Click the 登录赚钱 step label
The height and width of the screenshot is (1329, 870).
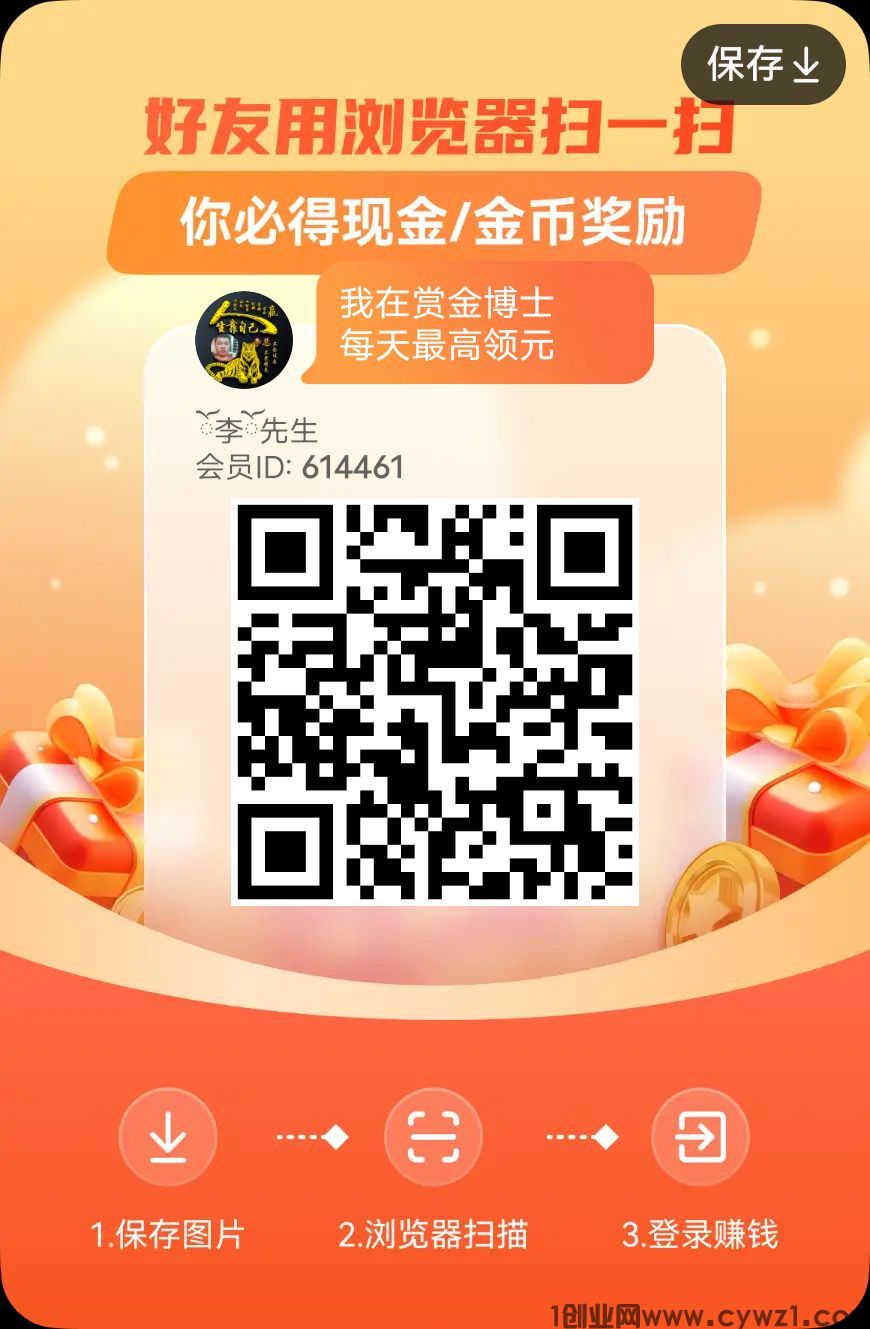(700, 1234)
